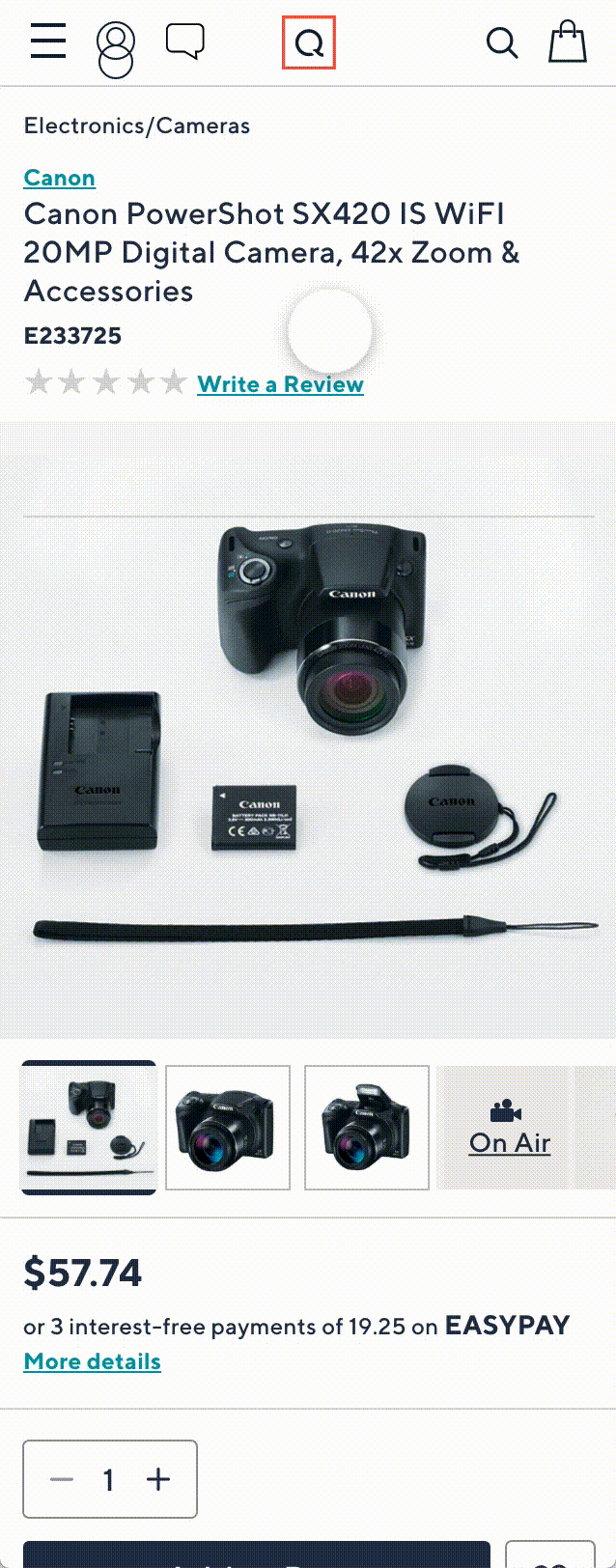616x1568 pixels.
Task: Open the Canon brand link
Action: click(60, 178)
